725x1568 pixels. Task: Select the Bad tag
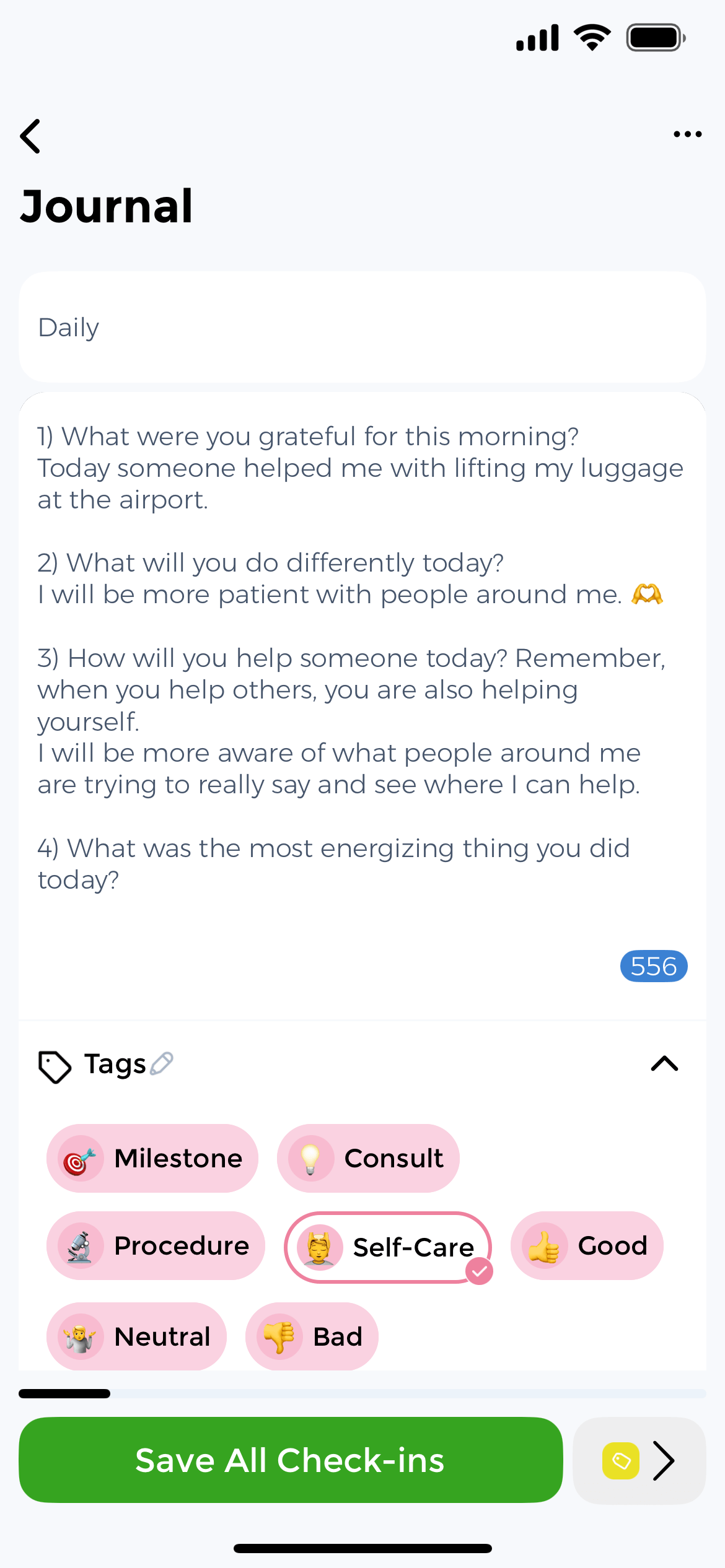[x=312, y=1336]
